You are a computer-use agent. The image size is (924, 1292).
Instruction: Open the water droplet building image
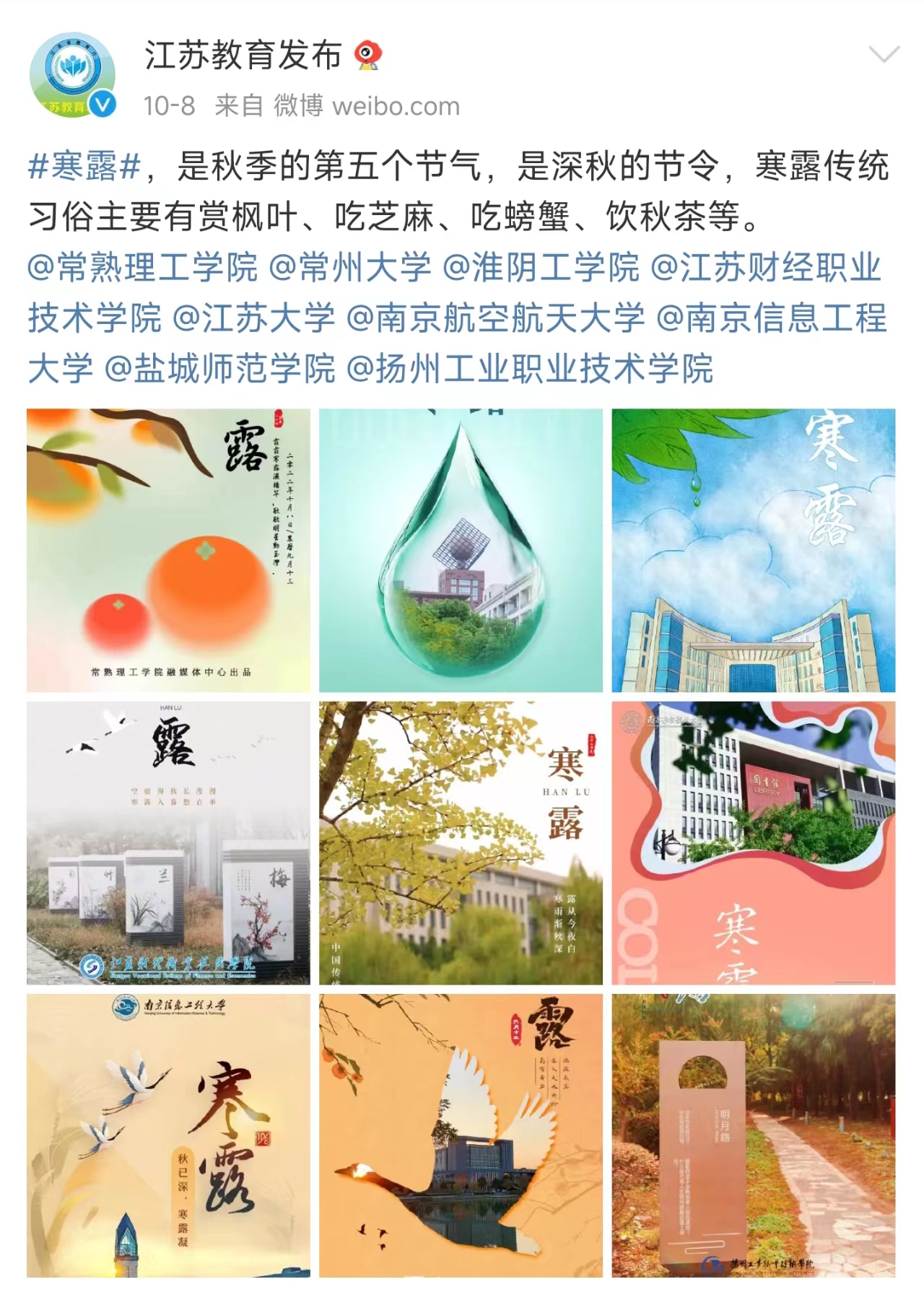pyautogui.click(x=461, y=551)
